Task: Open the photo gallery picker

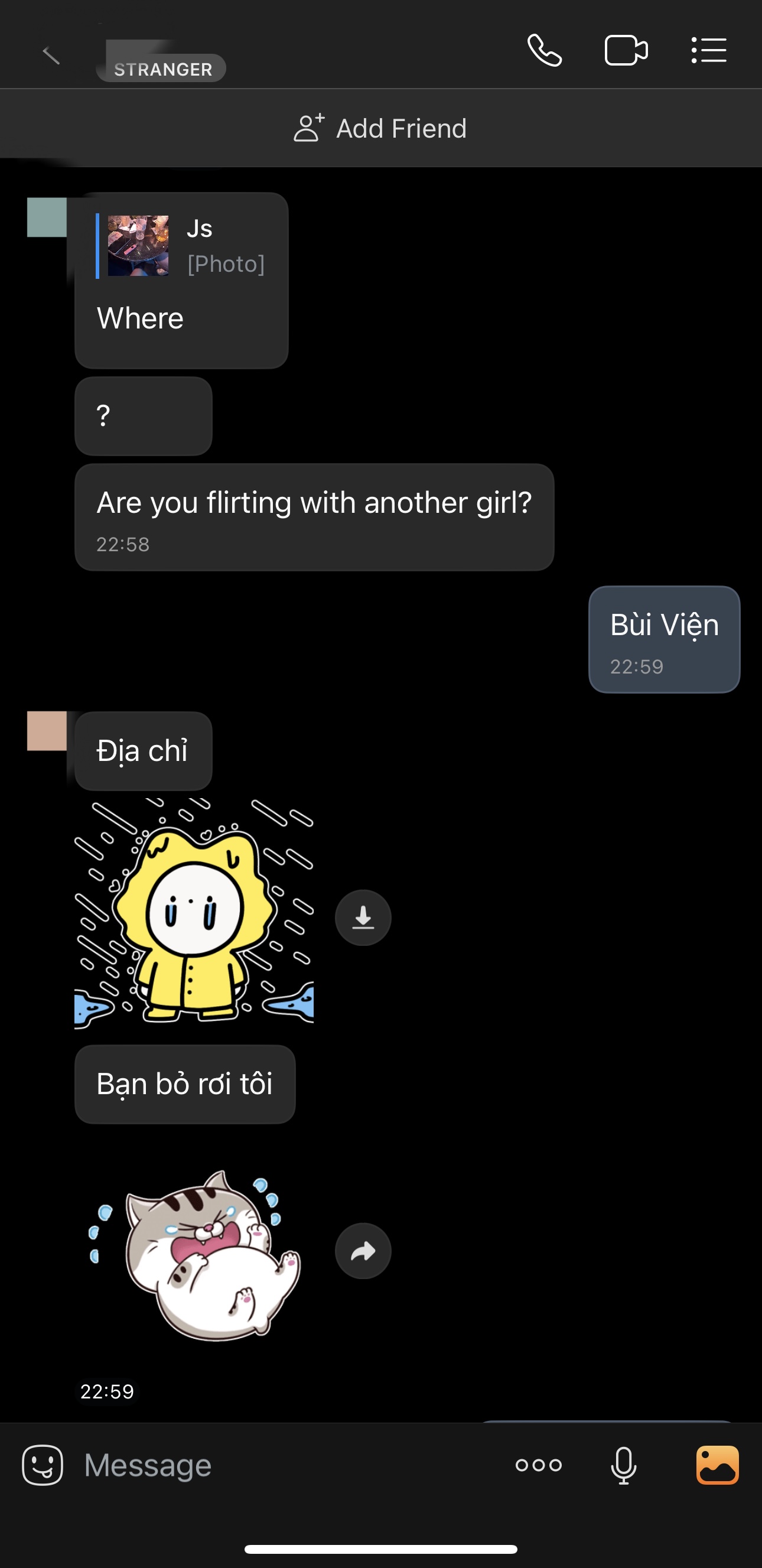Action: pos(717,1465)
